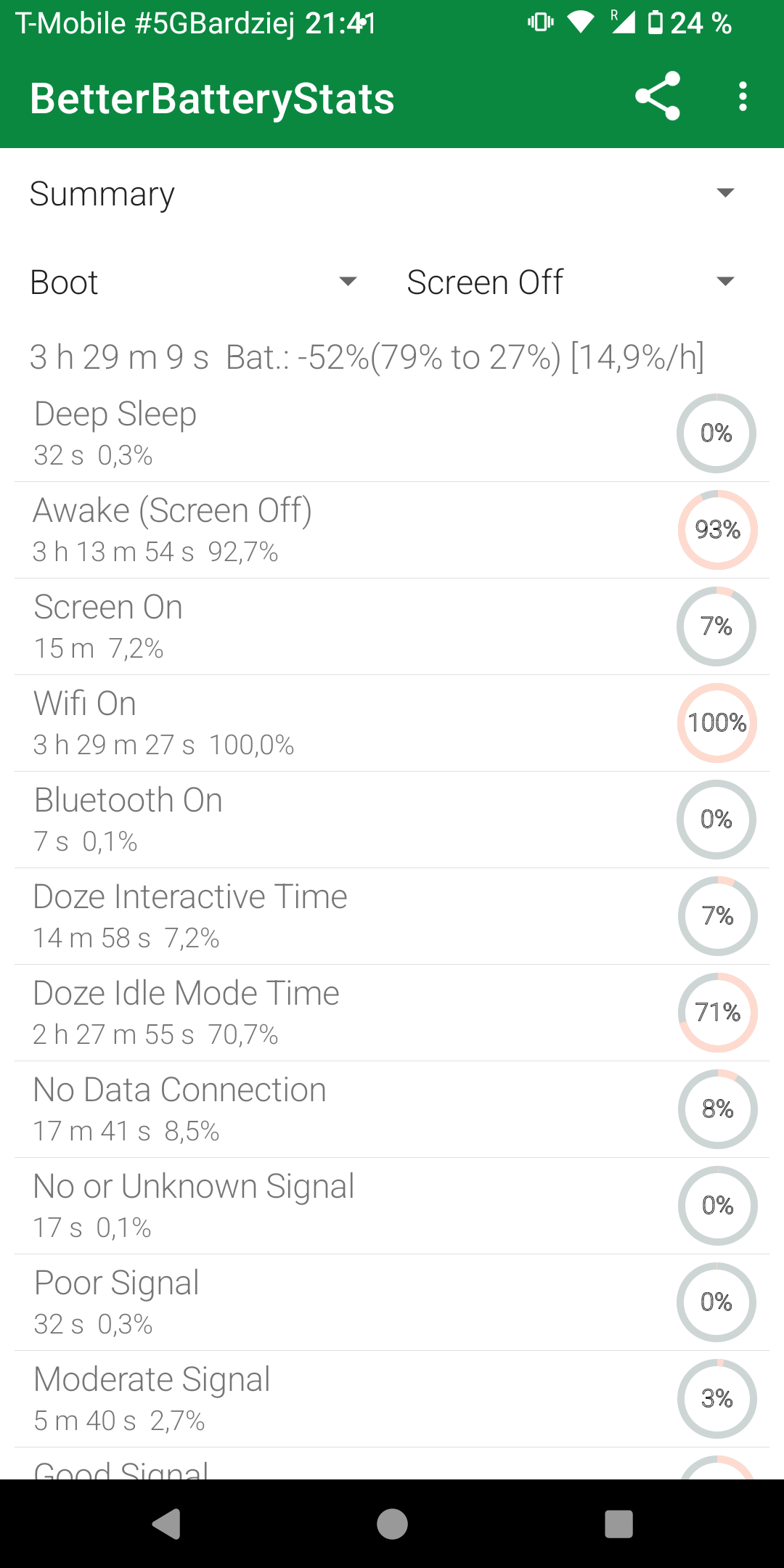Share the battery stats report
This screenshot has width=784, height=1568.
(x=658, y=96)
